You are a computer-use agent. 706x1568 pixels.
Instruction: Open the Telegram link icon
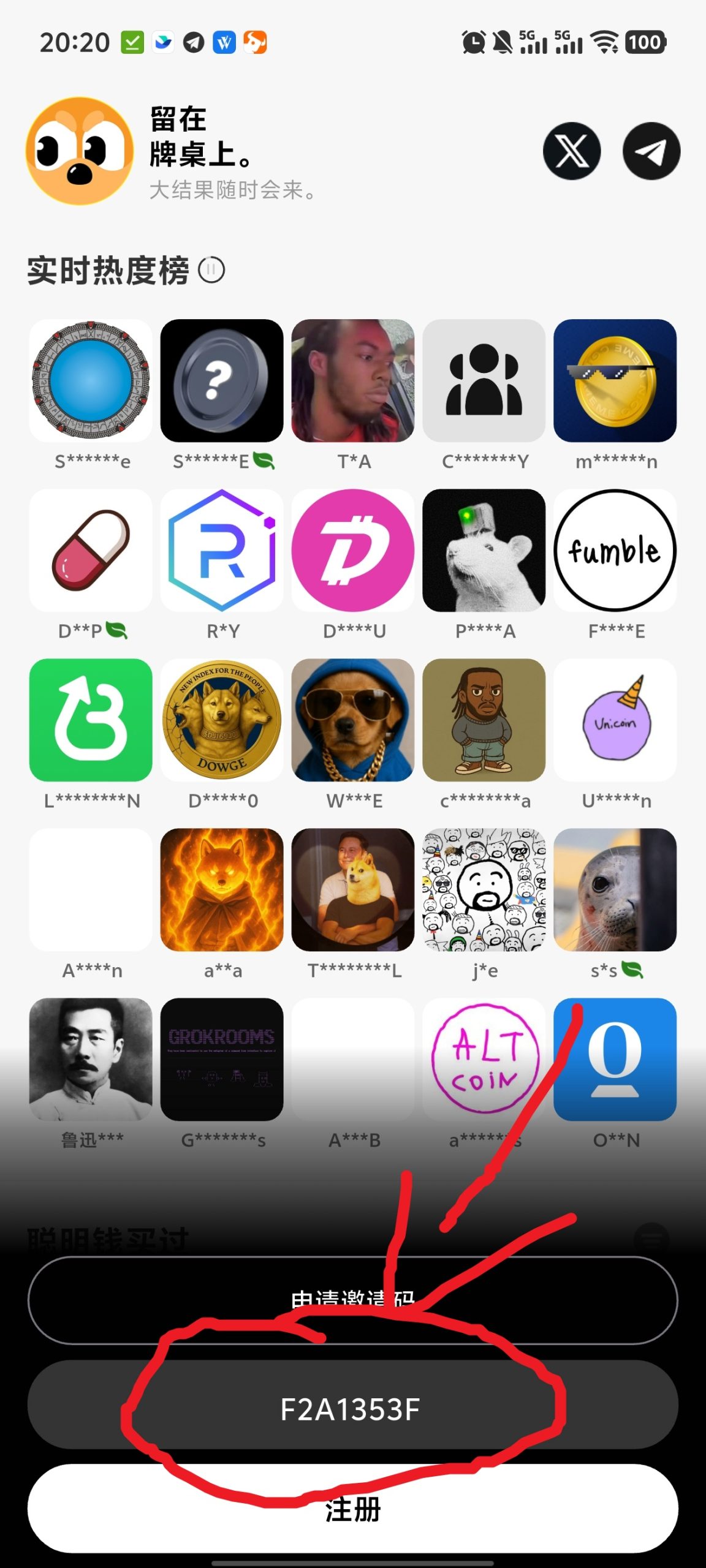651,151
